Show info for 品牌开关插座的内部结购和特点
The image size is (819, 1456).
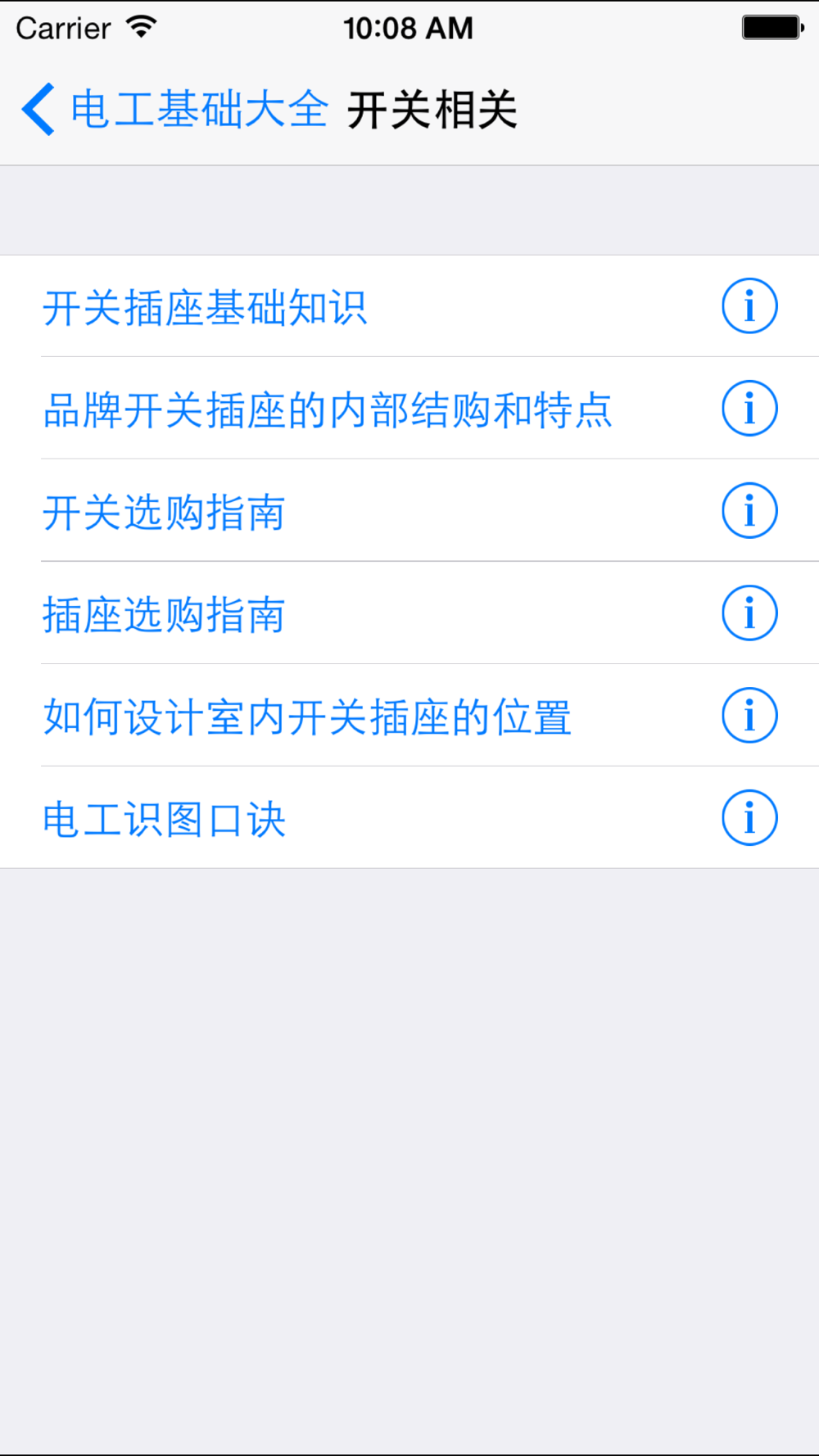click(749, 409)
